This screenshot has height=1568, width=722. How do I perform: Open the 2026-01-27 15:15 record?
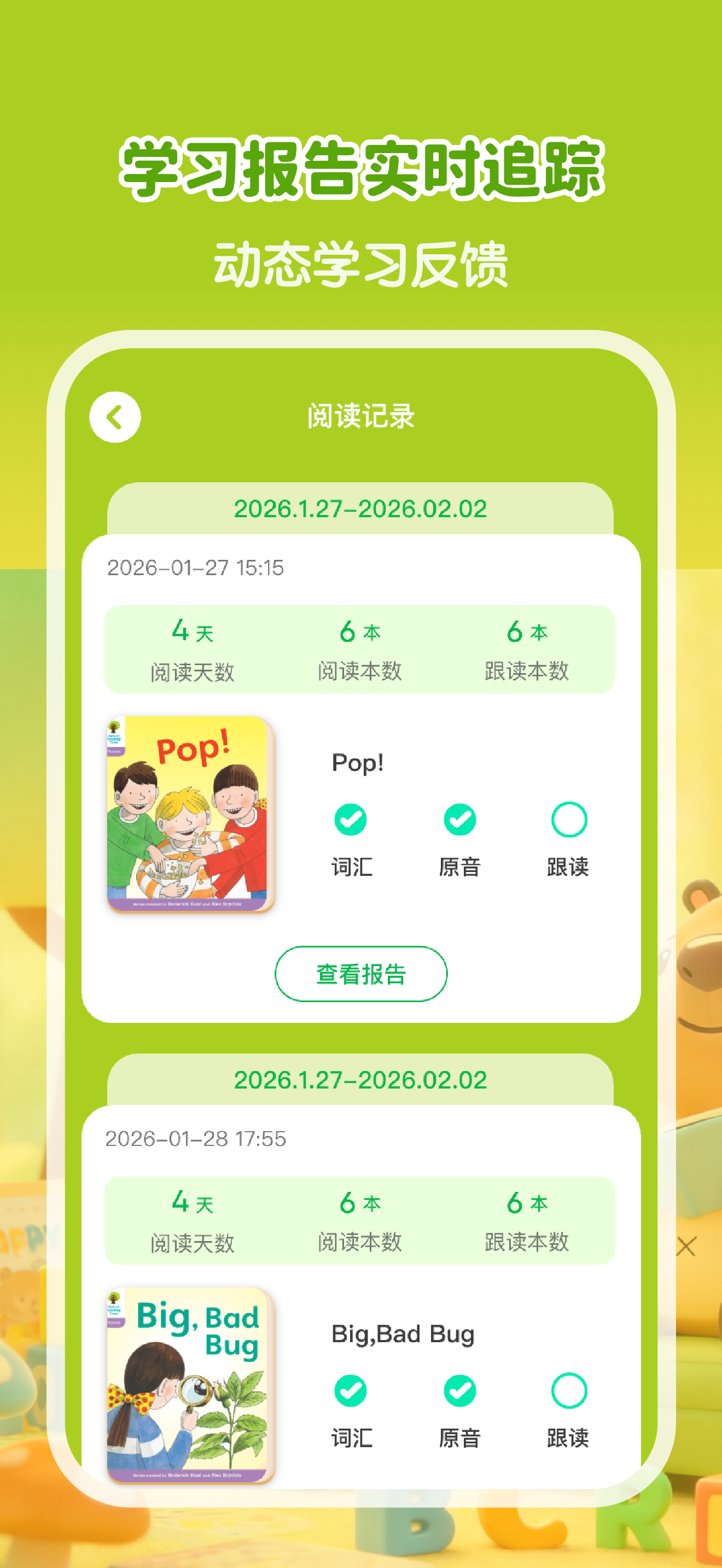[195, 567]
